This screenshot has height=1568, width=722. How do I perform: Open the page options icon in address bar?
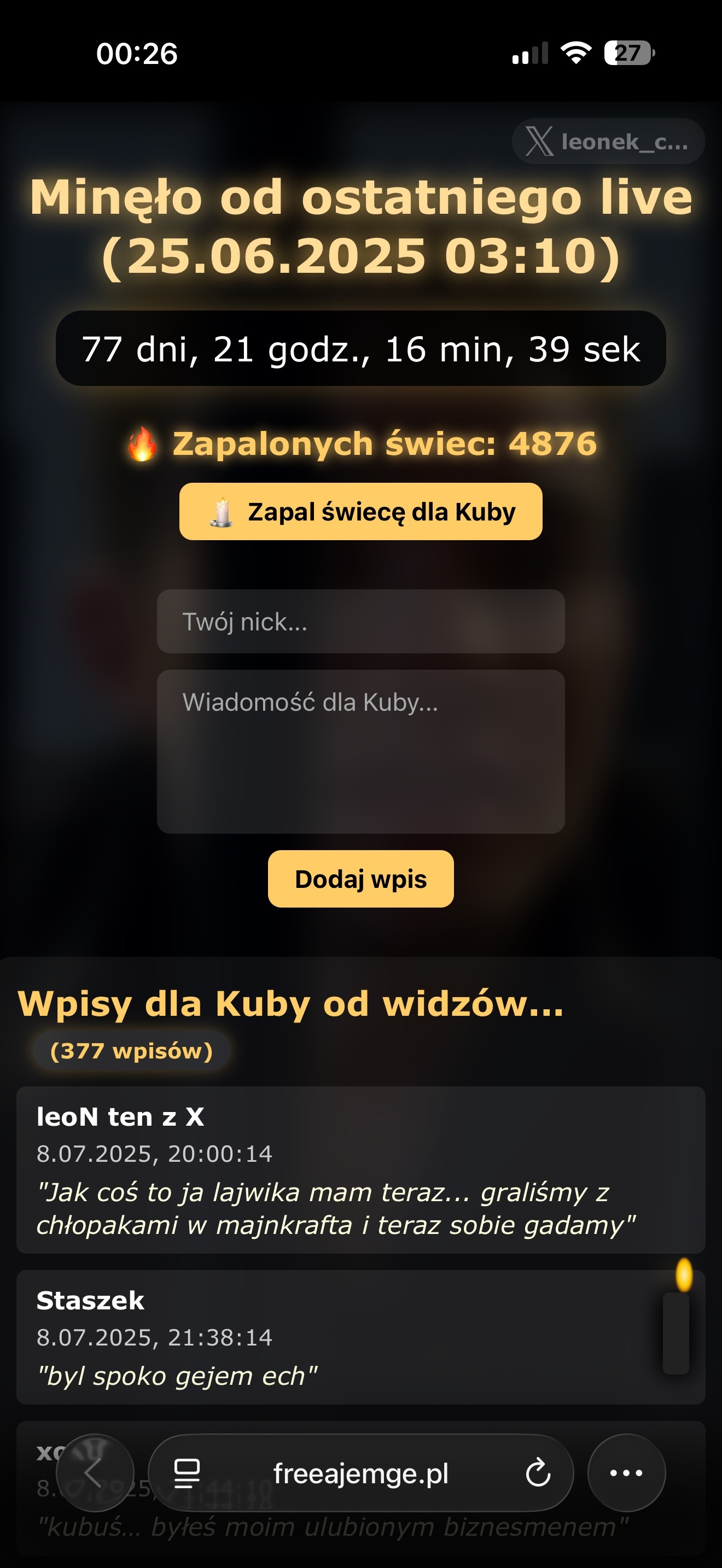tap(187, 1473)
